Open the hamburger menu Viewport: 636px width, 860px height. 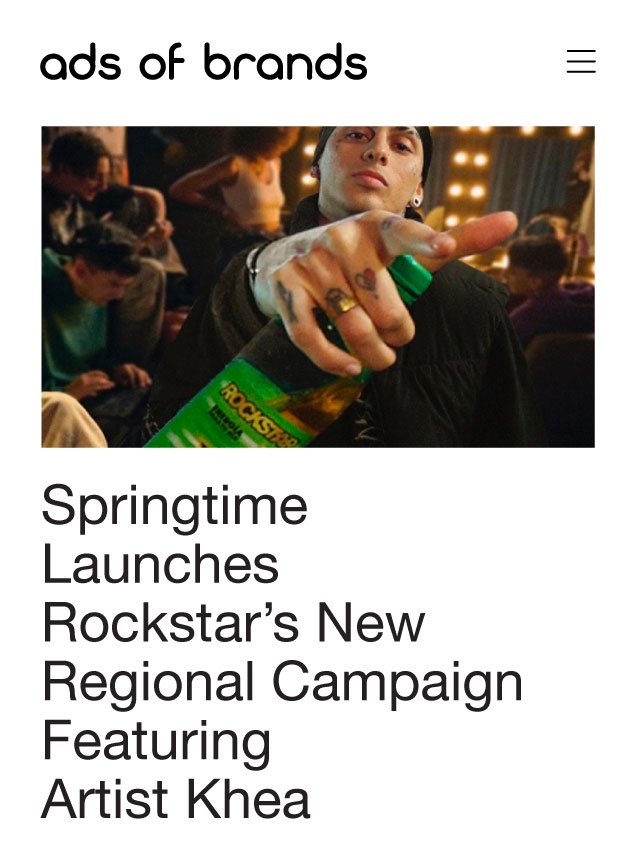pyautogui.click(x=581, y=62)
